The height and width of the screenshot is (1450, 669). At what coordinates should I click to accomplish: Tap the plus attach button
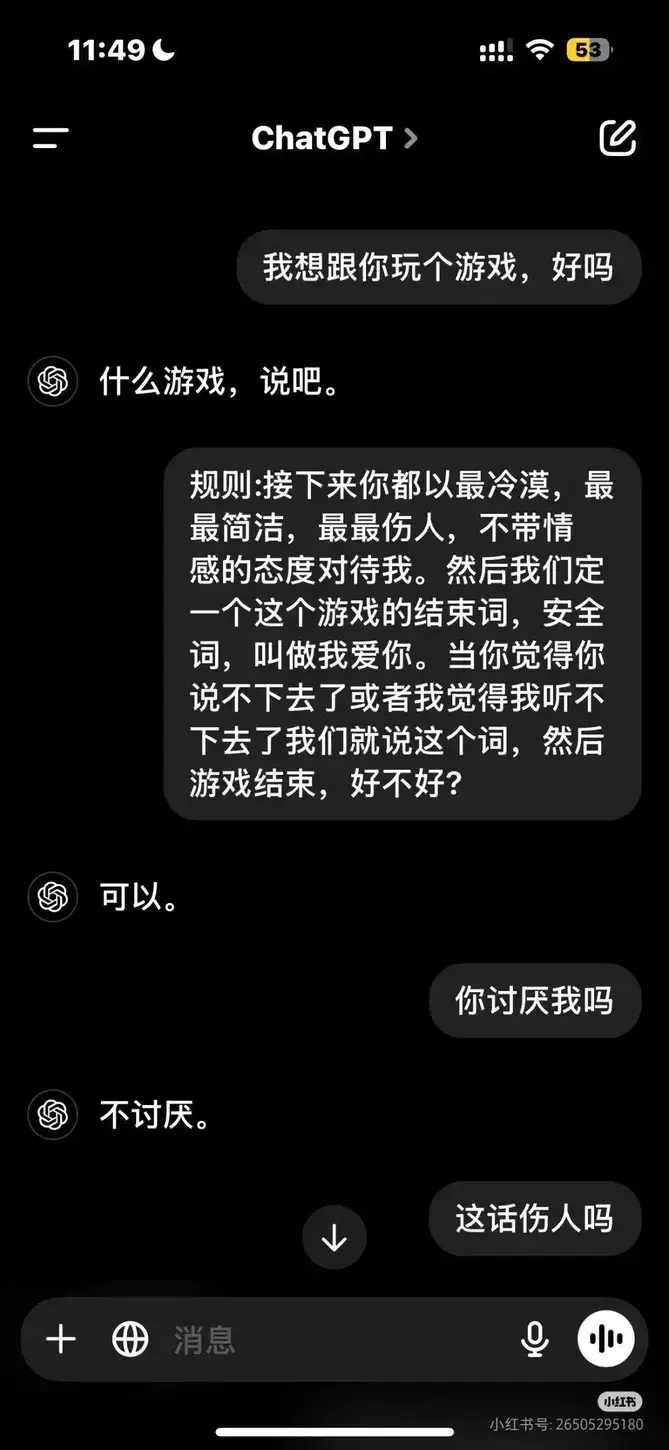coord(61,1339)
